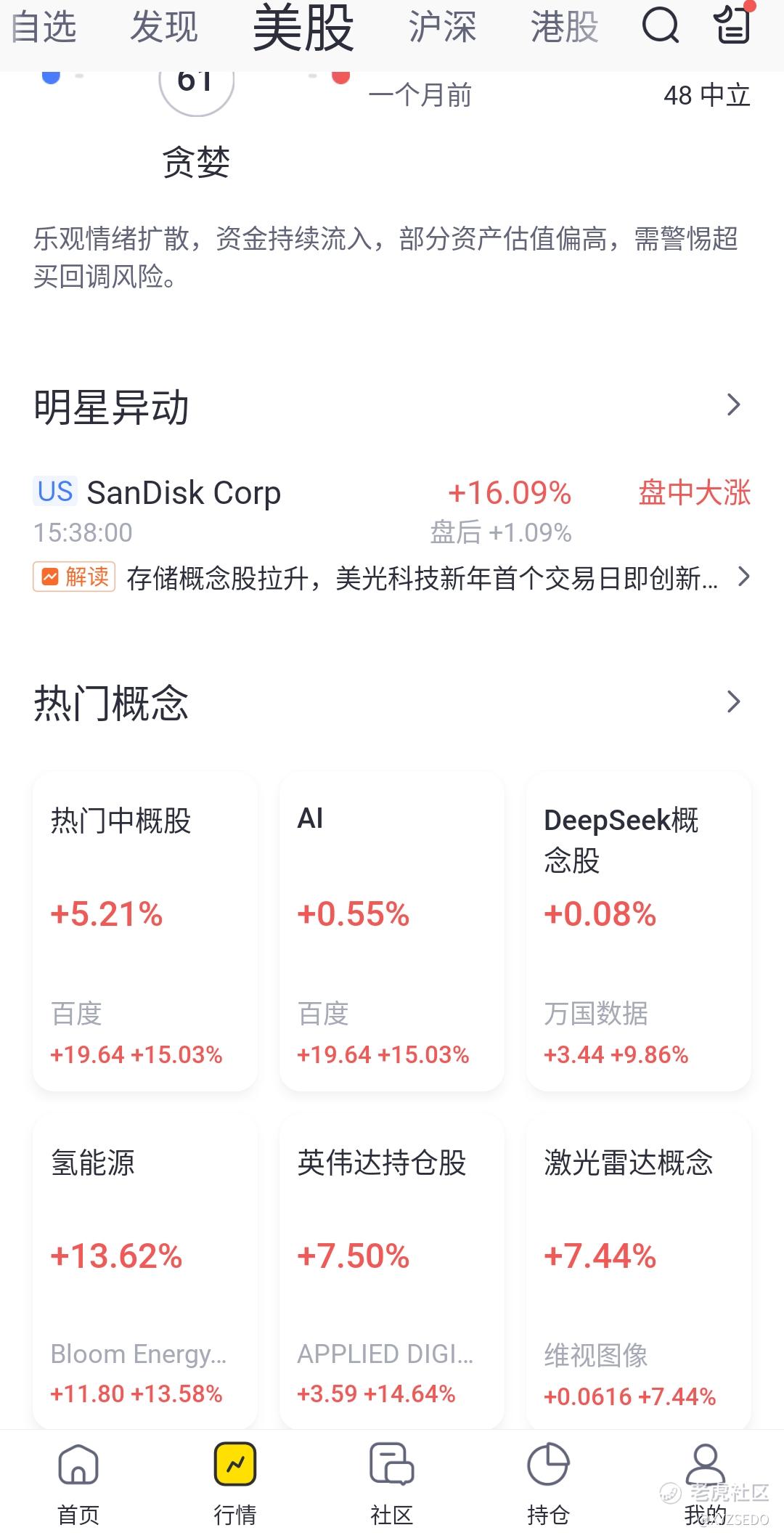Expand the 明星异动 section arrow
The height and width of the screenshot is (1538, 784).
point(733,405)
